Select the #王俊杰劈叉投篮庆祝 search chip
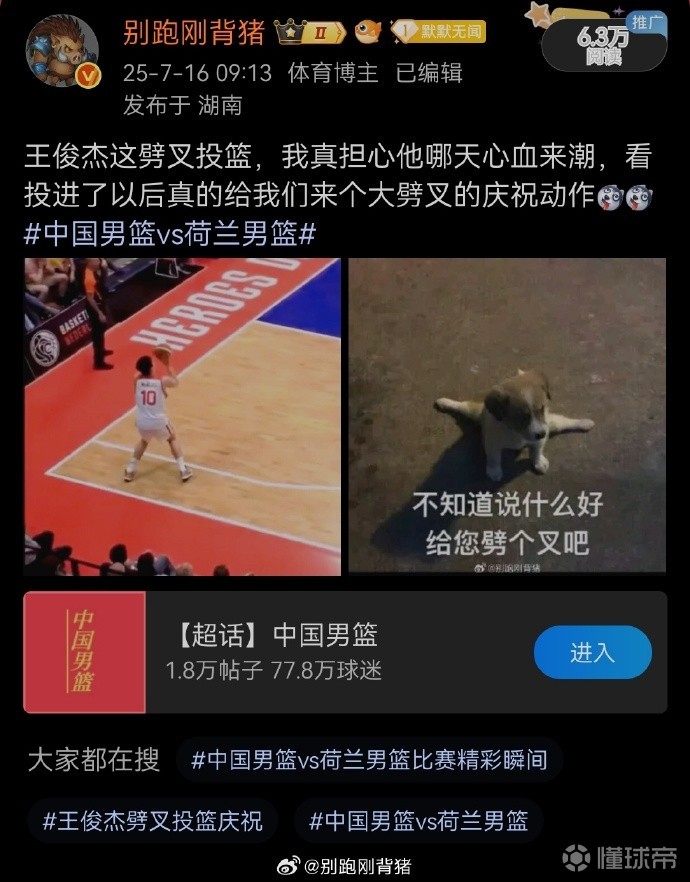The height and width of the screenshot is (882, 690). (x=153, y=821)
